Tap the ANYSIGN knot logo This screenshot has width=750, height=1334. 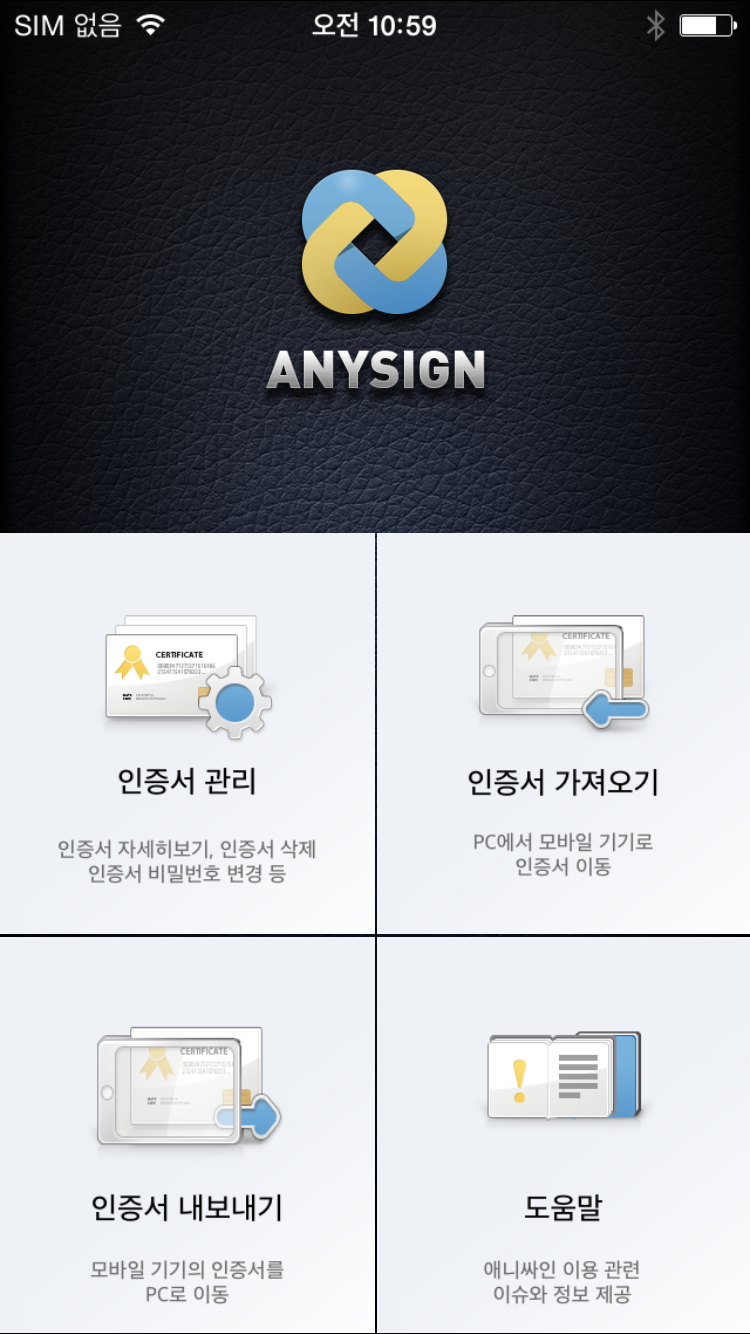[x=375, y=245]
